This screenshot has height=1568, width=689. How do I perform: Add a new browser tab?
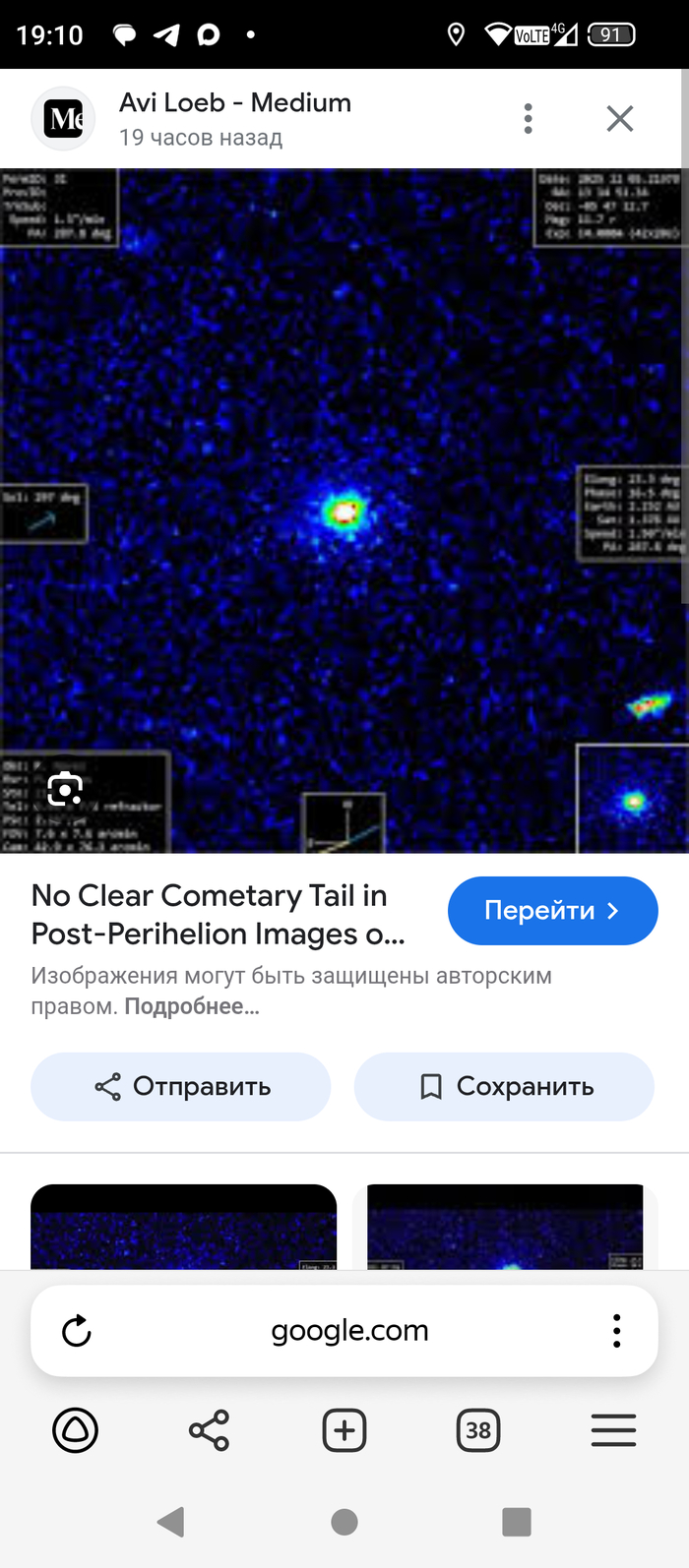pos(344,1430)
